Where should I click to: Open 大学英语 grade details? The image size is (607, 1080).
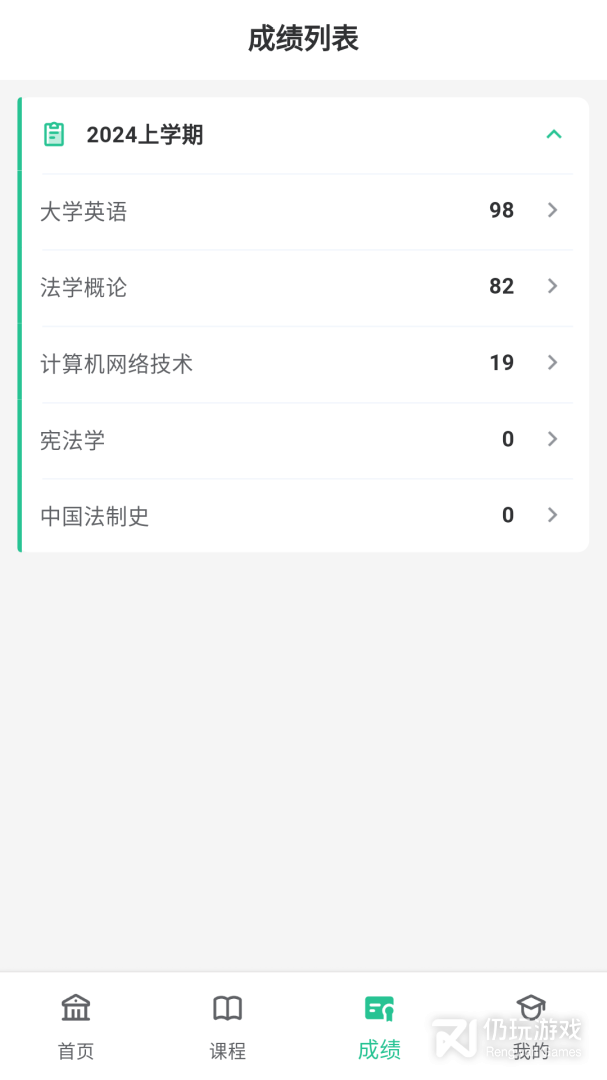(x=304, y=211)
